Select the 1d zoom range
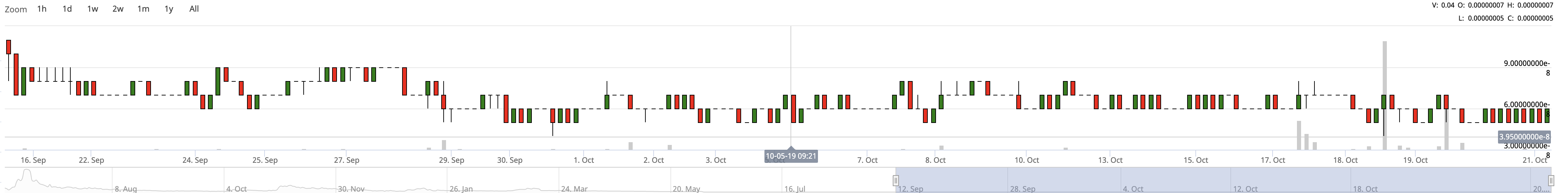 tap(67, 9)
